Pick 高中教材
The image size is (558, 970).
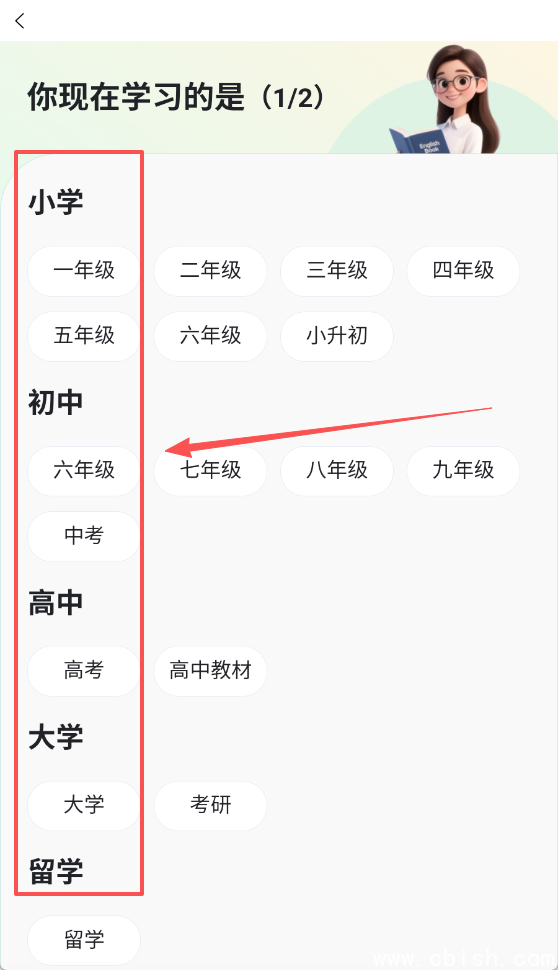click(210, 671)
